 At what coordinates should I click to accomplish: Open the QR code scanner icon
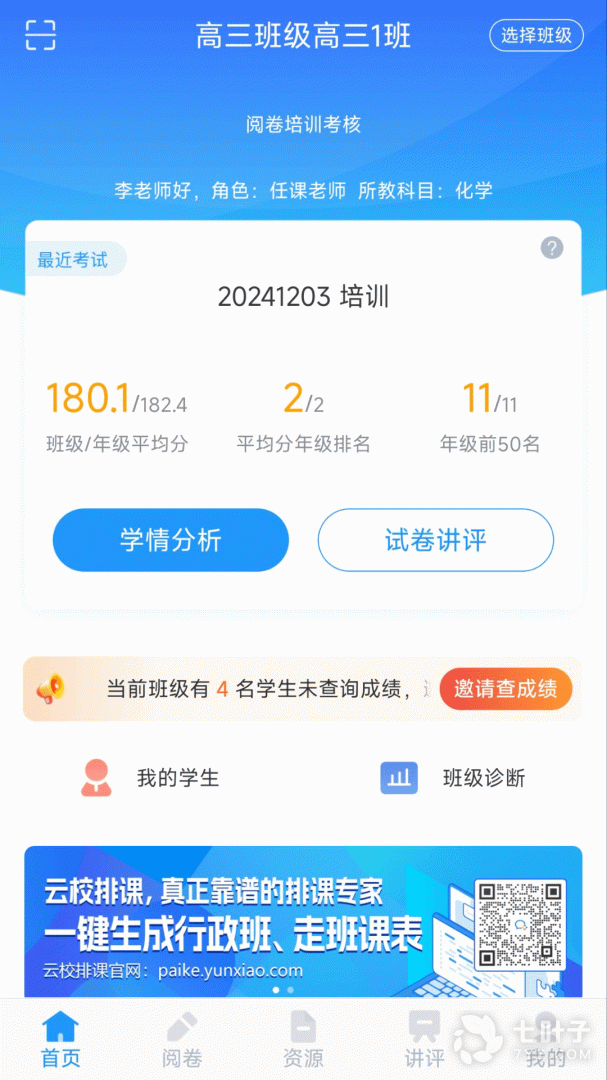click(40, 35)
